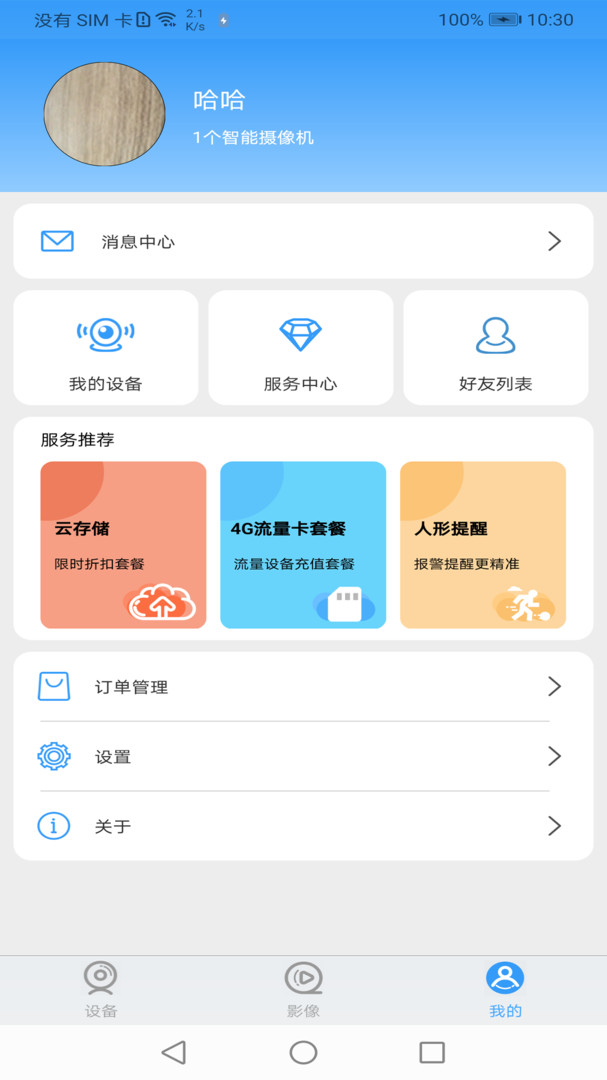Open 我的设备 device list

[106, 348]
